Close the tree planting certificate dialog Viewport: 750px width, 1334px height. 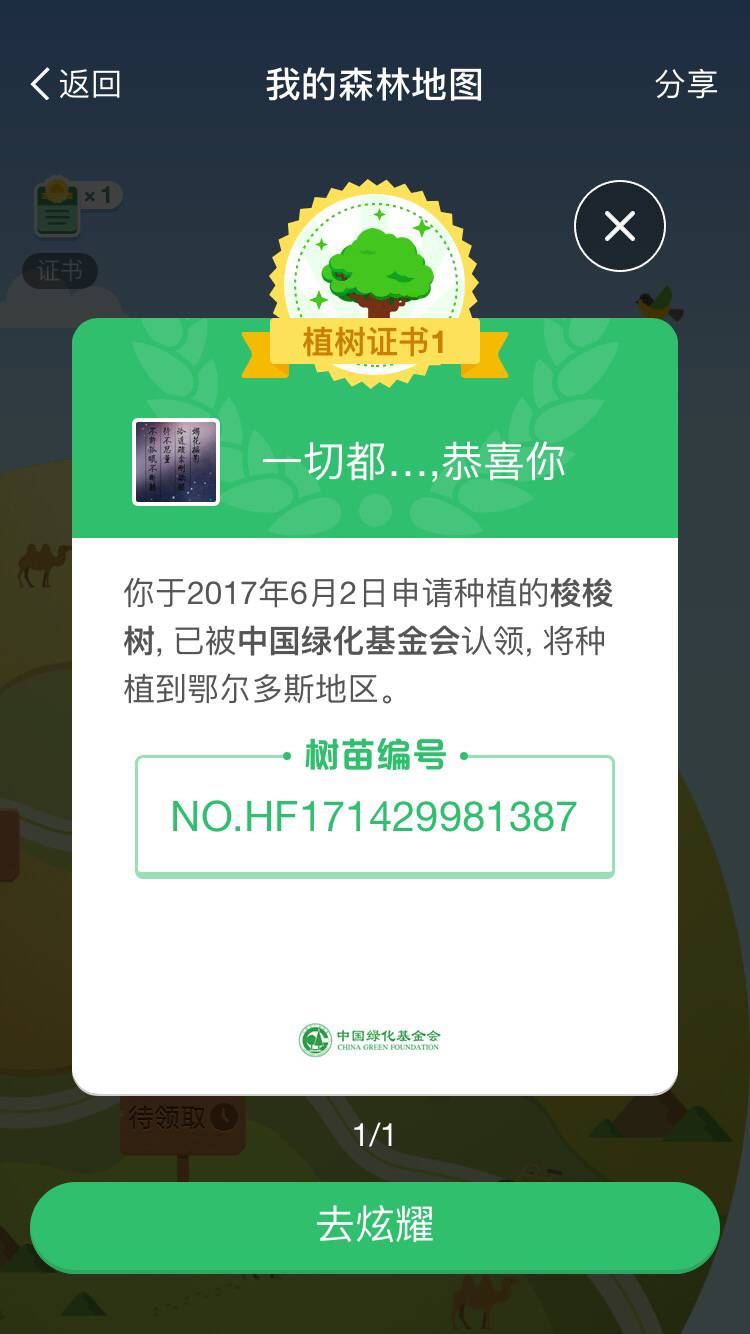[619, 226]
